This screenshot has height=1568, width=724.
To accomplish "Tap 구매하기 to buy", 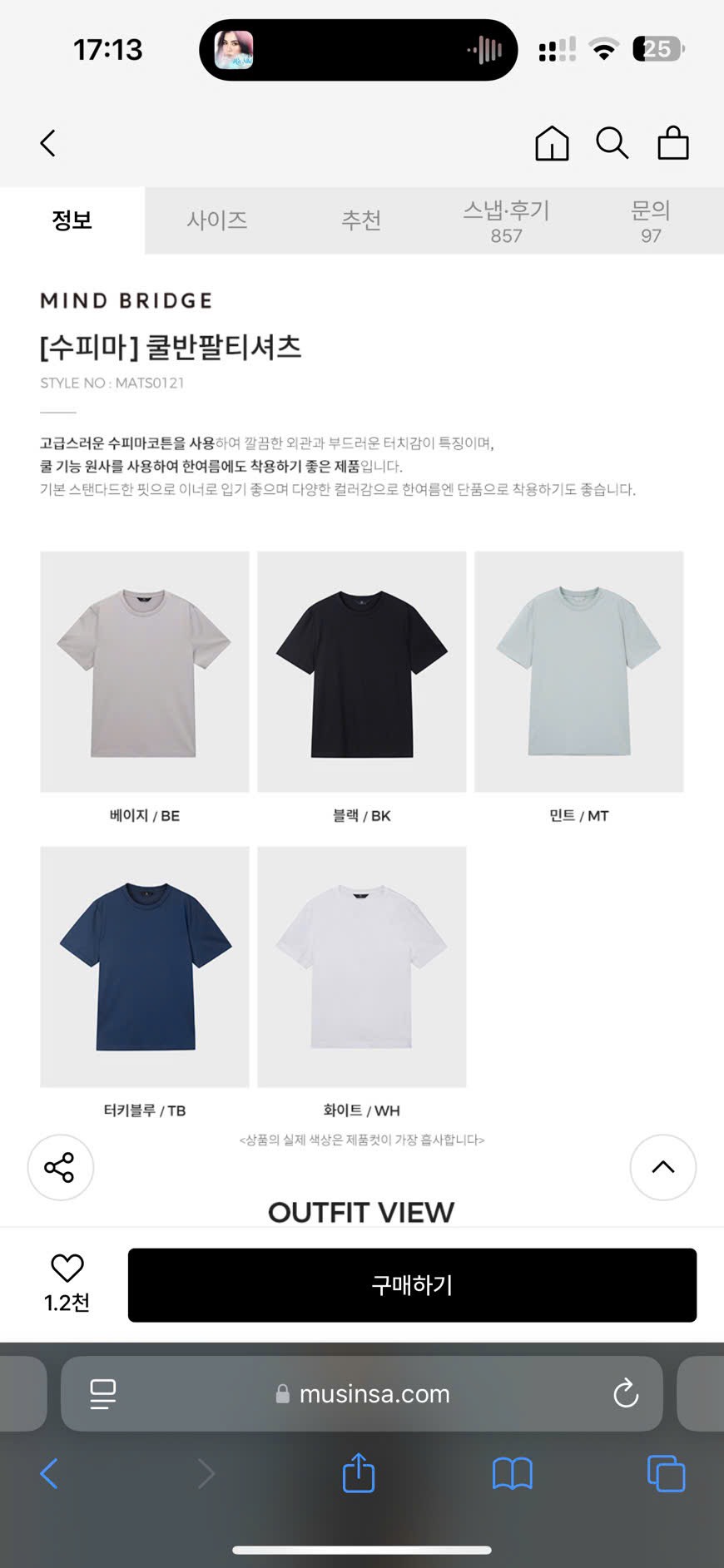I will click(x=412, y=1285).
